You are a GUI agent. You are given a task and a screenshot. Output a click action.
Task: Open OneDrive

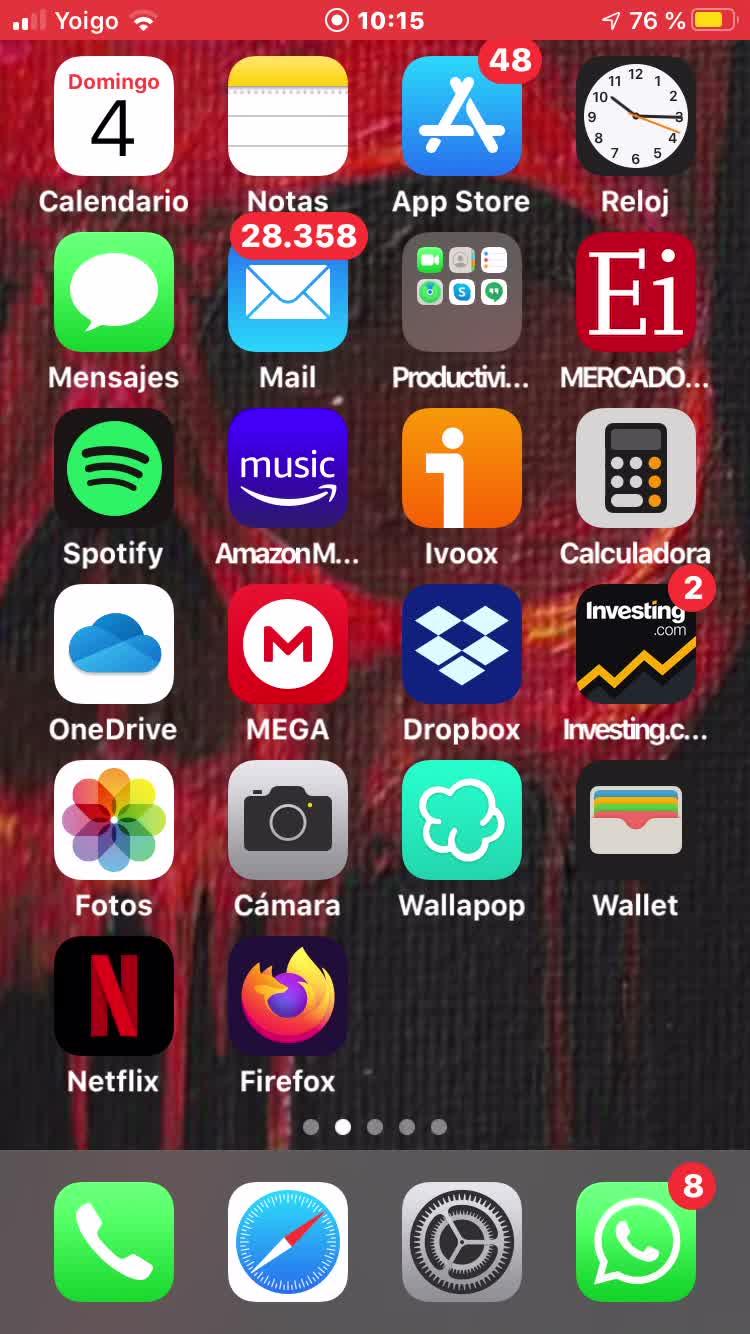pos(113,644)
